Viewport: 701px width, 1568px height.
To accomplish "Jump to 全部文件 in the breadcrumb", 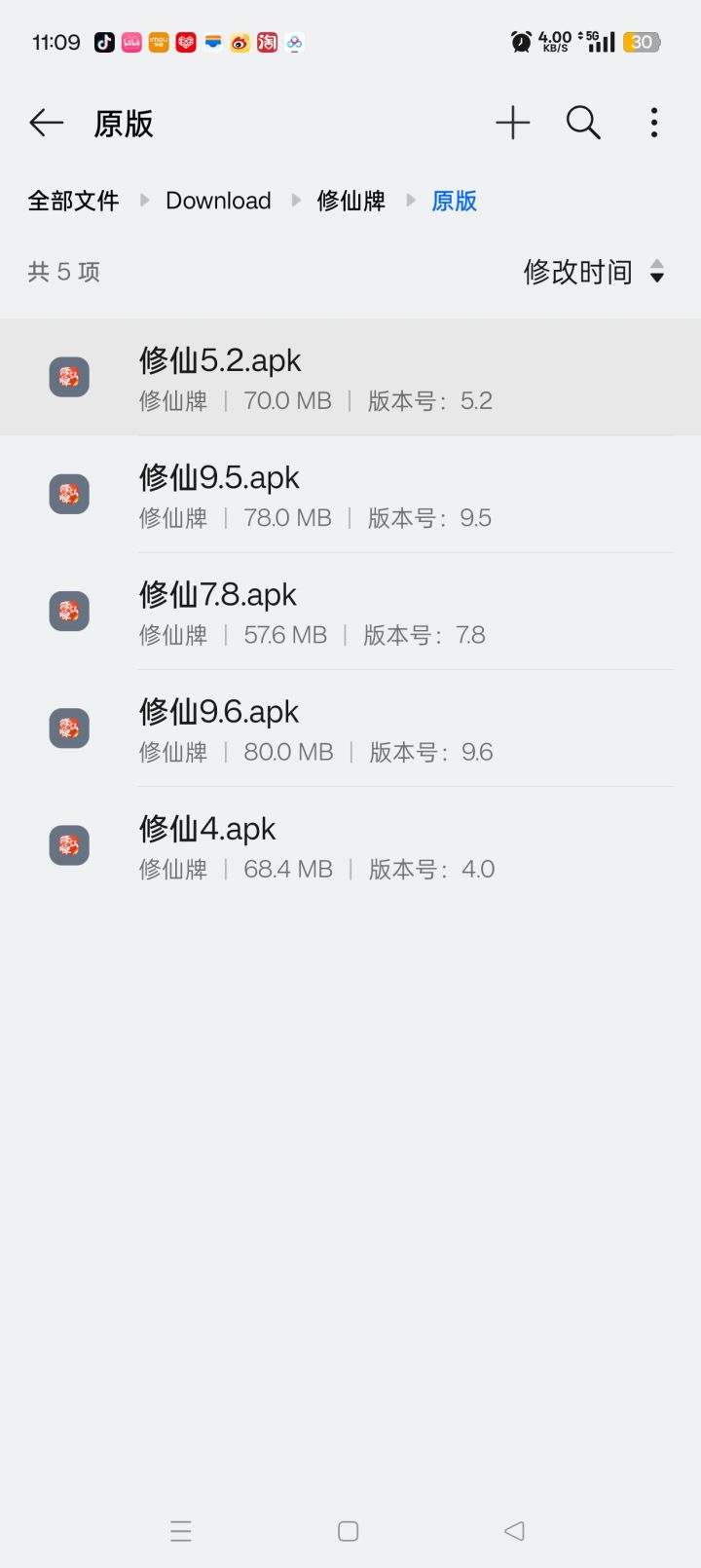I will [x=73, y=201].
